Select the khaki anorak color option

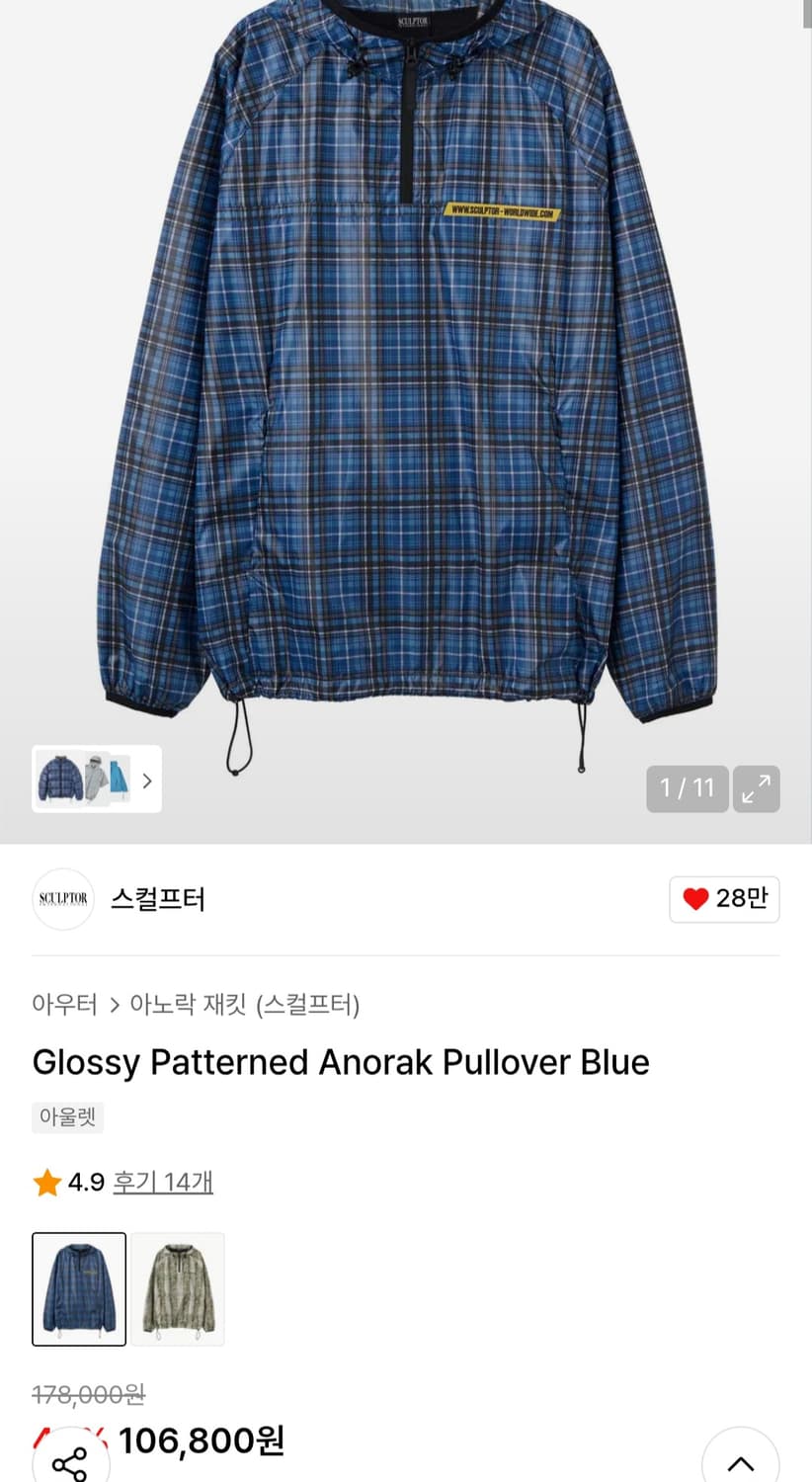177,1288
